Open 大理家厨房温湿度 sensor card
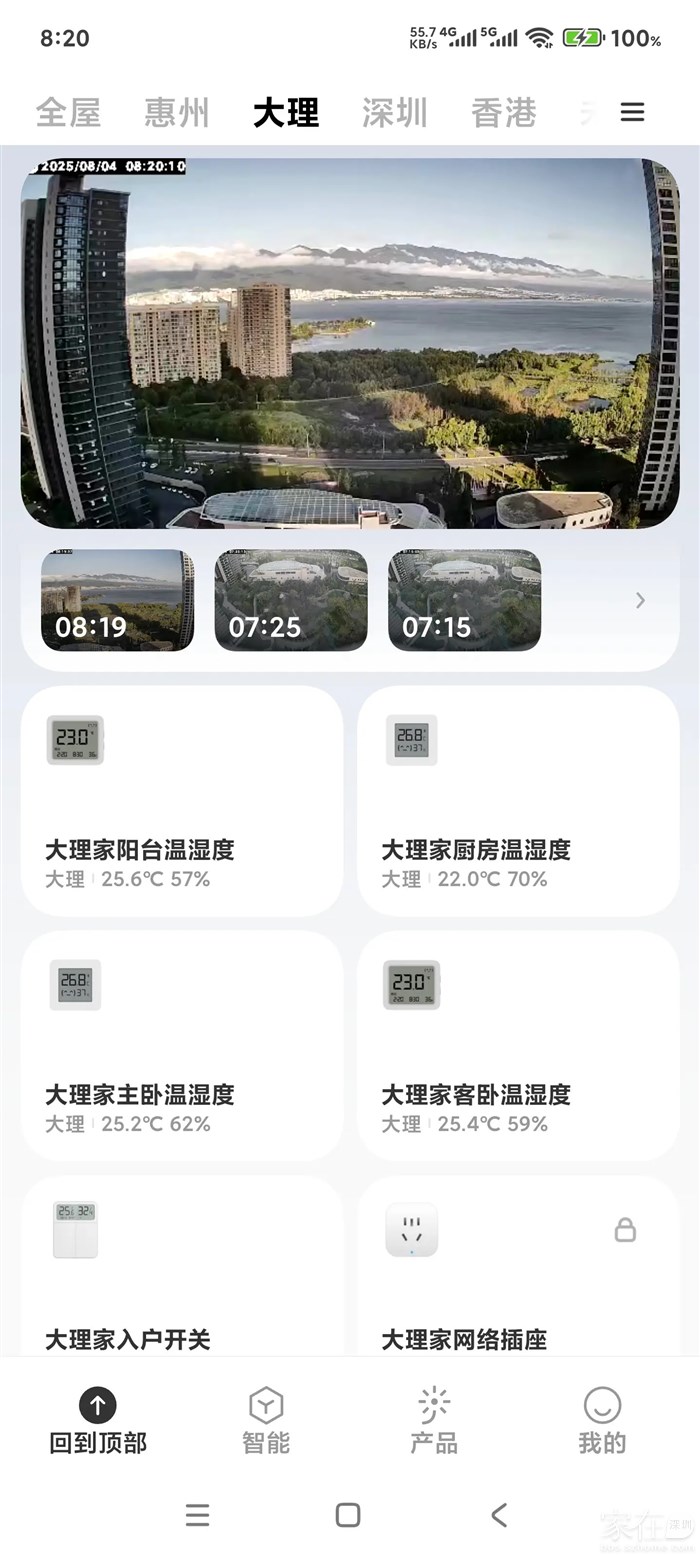Viewport: 700px width, 1555px height. click(518, 801)
